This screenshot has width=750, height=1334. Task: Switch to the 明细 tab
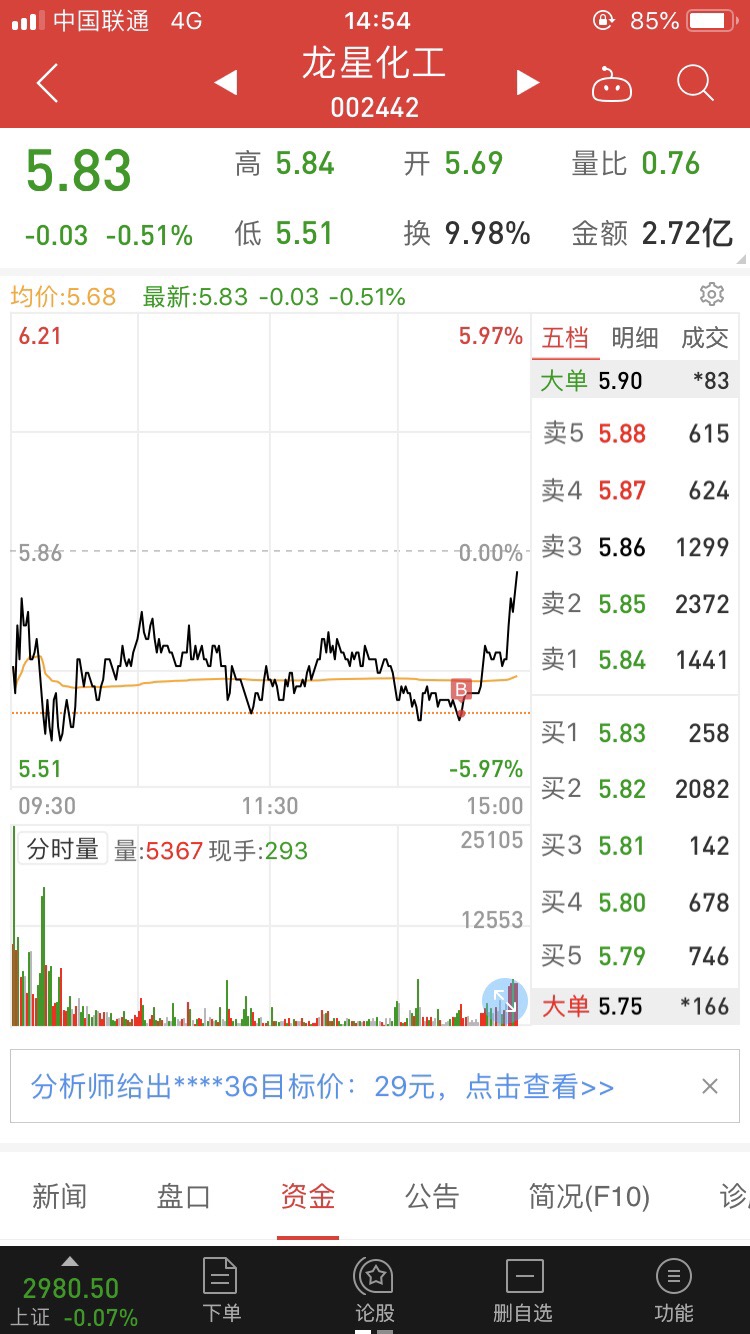pyautogui.click(x=635, y=338)
